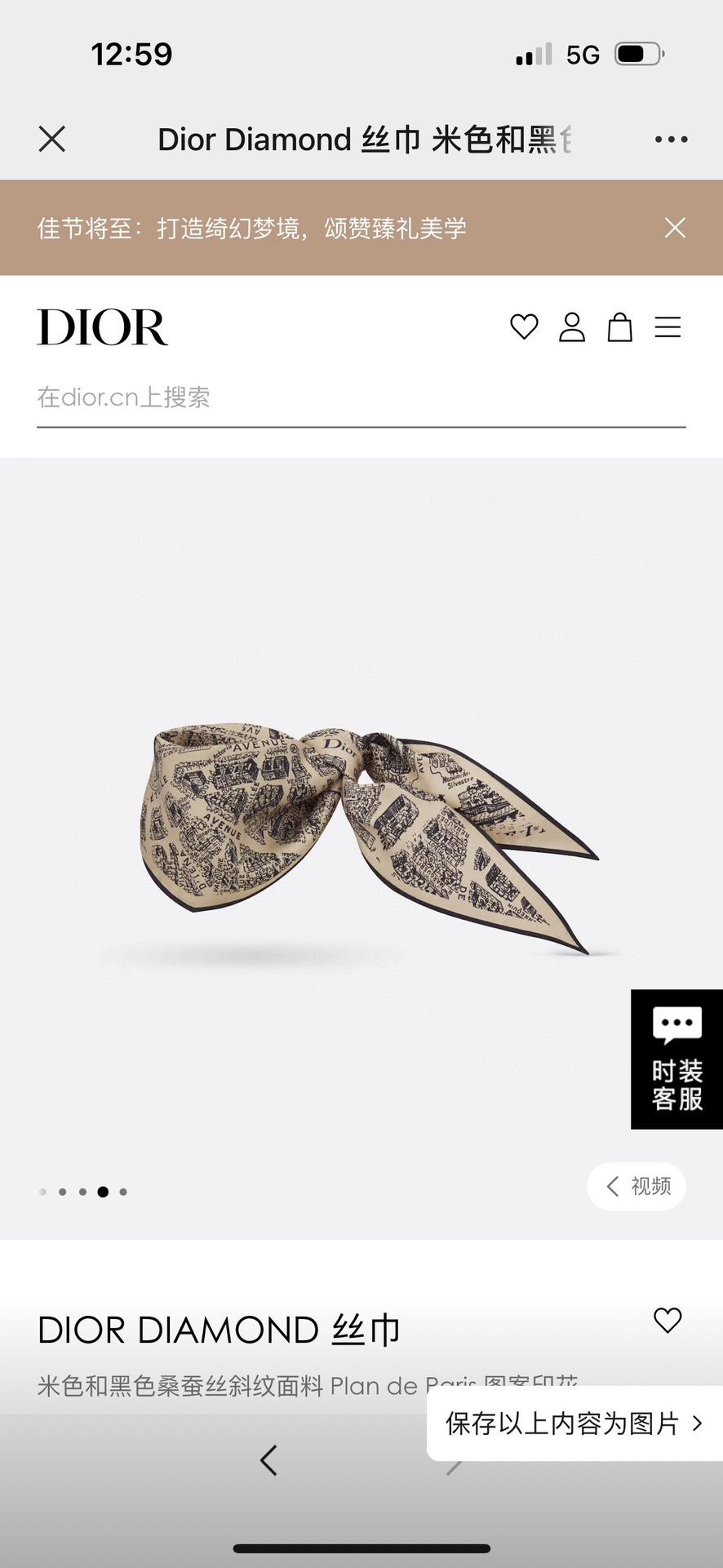The width and height of the screenshot is (723, 1568).
Task: Open the wishlist heart in header
Action: pyautogui.click(x=524, y=327)
